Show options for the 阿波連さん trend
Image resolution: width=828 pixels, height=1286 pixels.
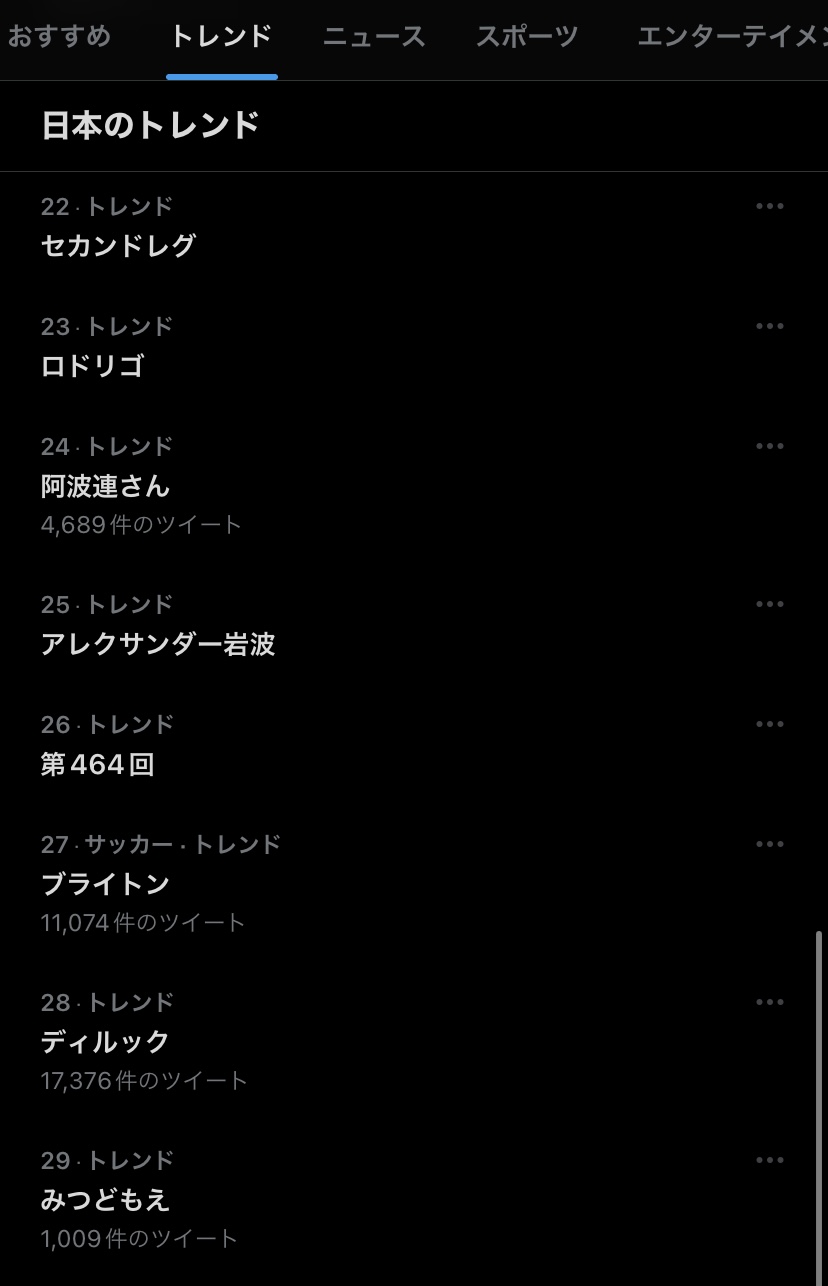point(769,447)
